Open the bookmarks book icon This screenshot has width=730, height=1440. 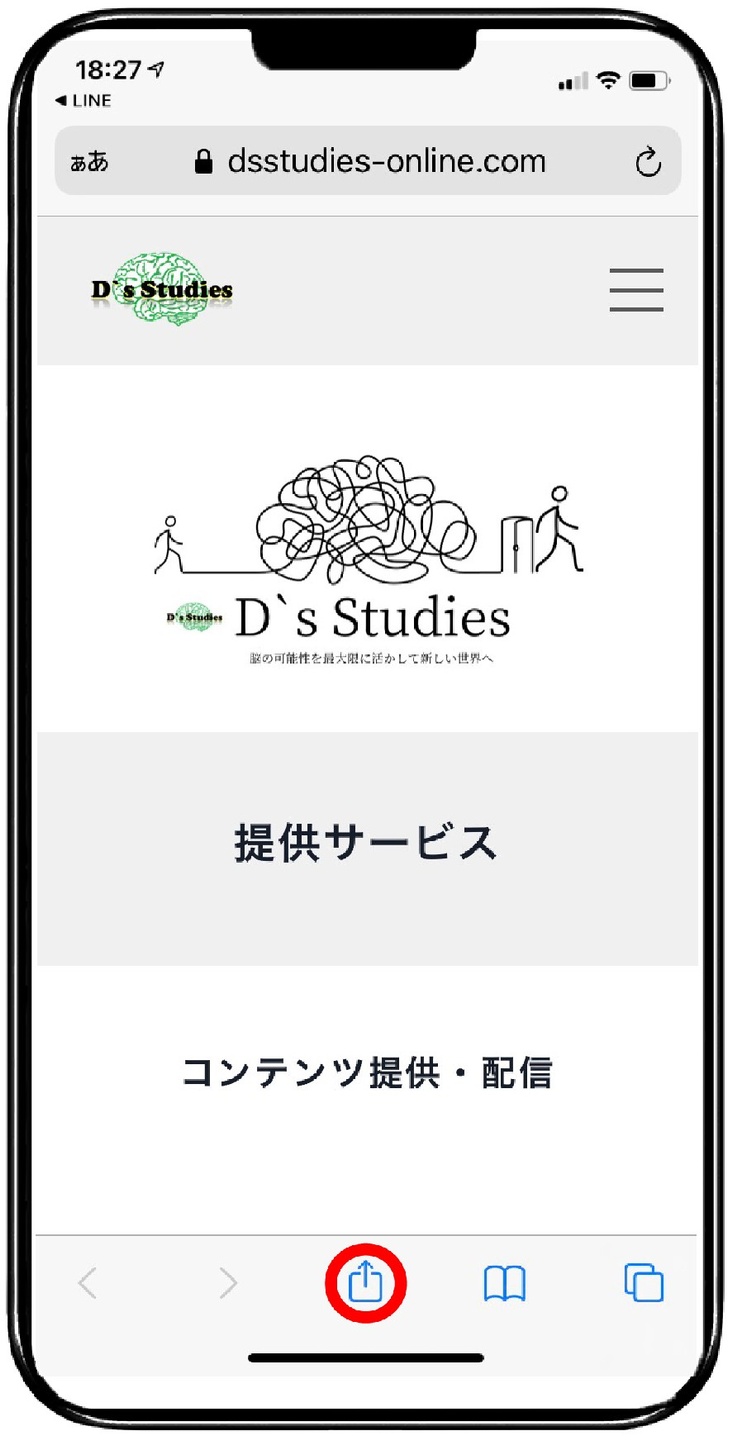(x=505, y=1283)
